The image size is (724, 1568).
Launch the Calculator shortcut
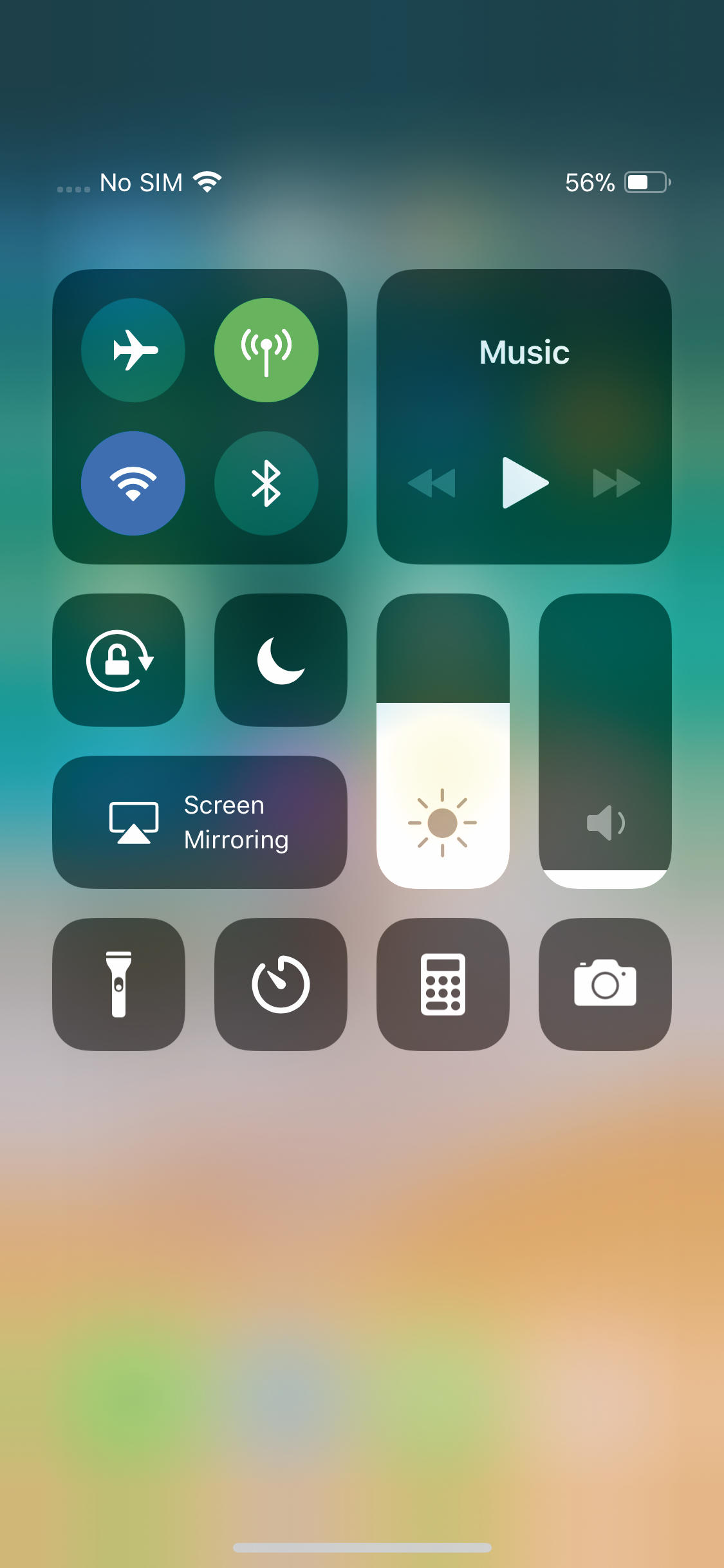(x=443, y=984)
